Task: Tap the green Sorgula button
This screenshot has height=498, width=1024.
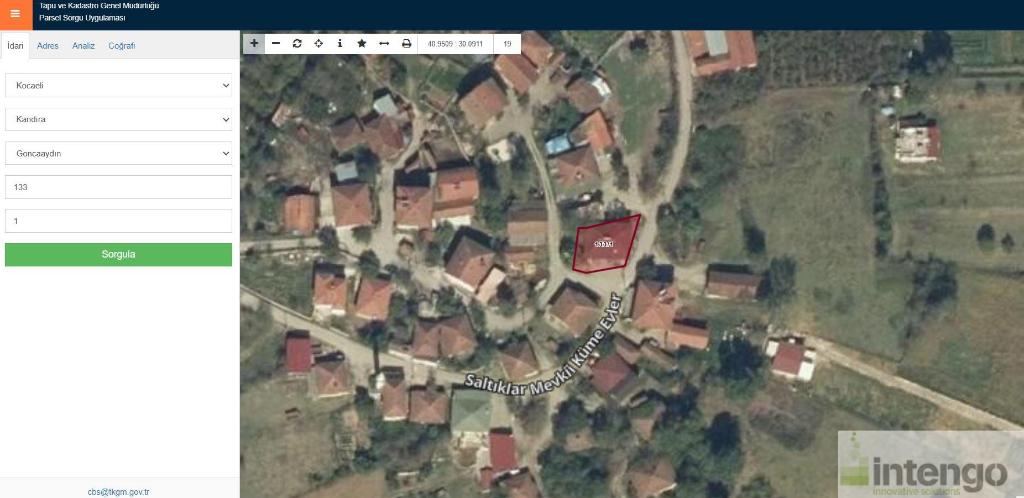Action: pyautogui.click(x=118, y=254)
